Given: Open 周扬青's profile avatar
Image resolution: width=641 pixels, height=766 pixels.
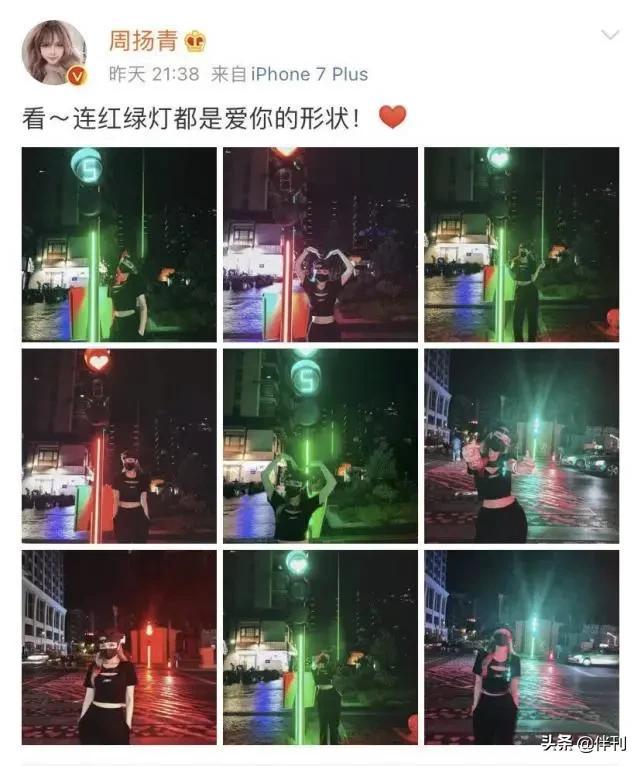Looking at the screenshot, I should tap(55, 51).
